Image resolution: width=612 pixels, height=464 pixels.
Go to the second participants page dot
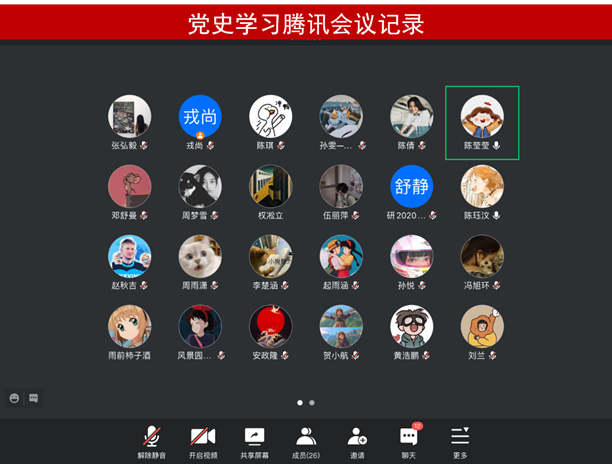point(312,403)
